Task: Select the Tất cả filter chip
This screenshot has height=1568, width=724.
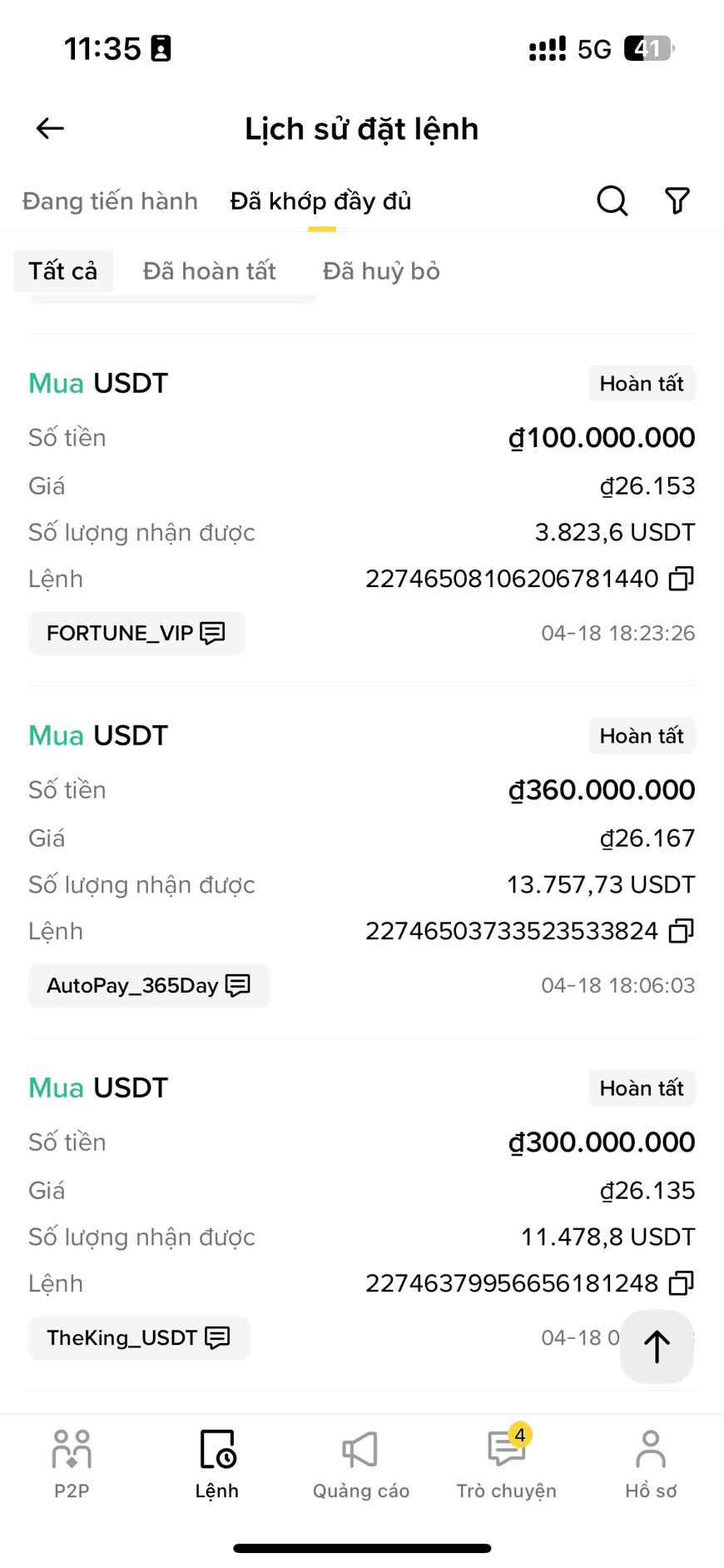Action: [x=63, y=271]
